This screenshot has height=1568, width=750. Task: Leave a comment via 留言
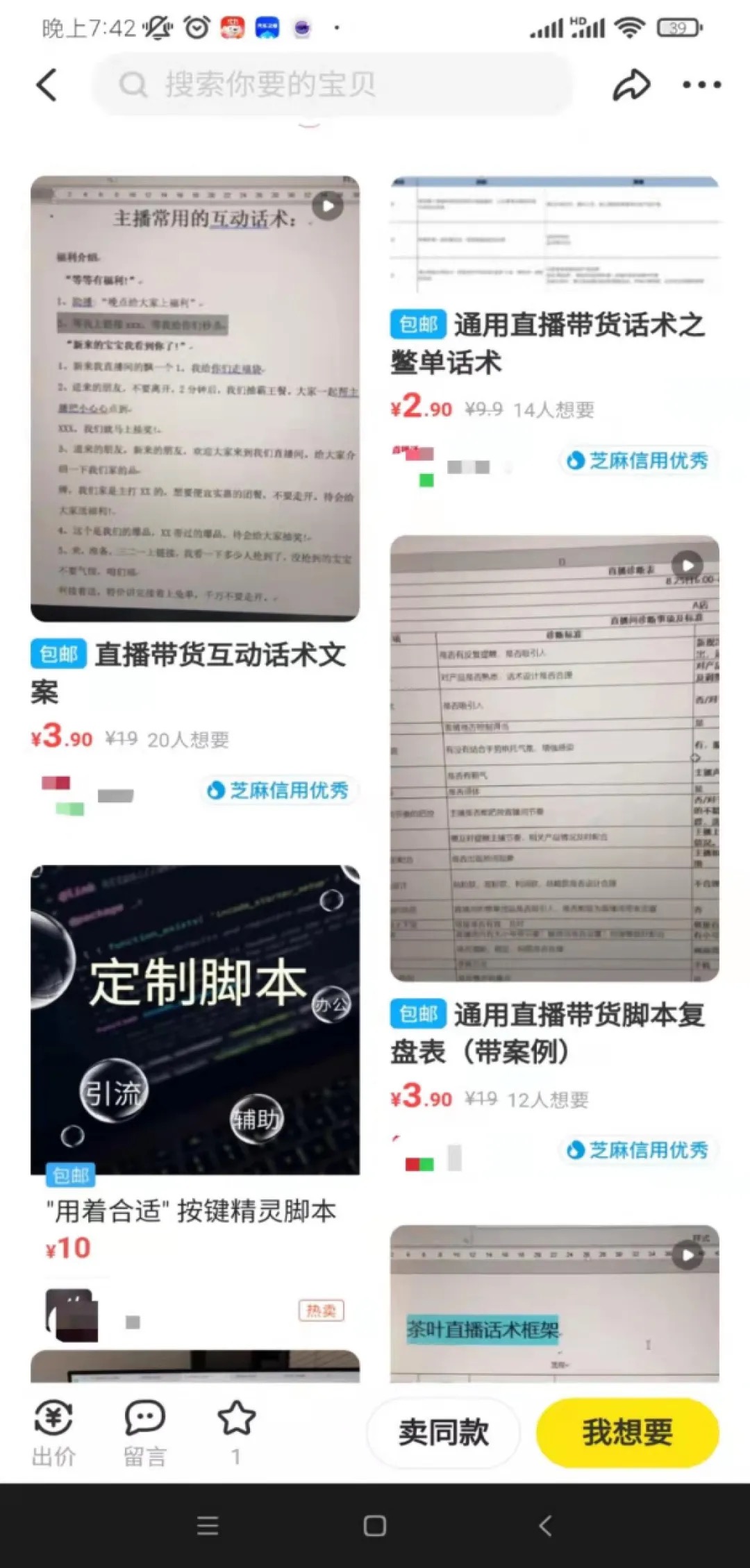[144, 1432]
